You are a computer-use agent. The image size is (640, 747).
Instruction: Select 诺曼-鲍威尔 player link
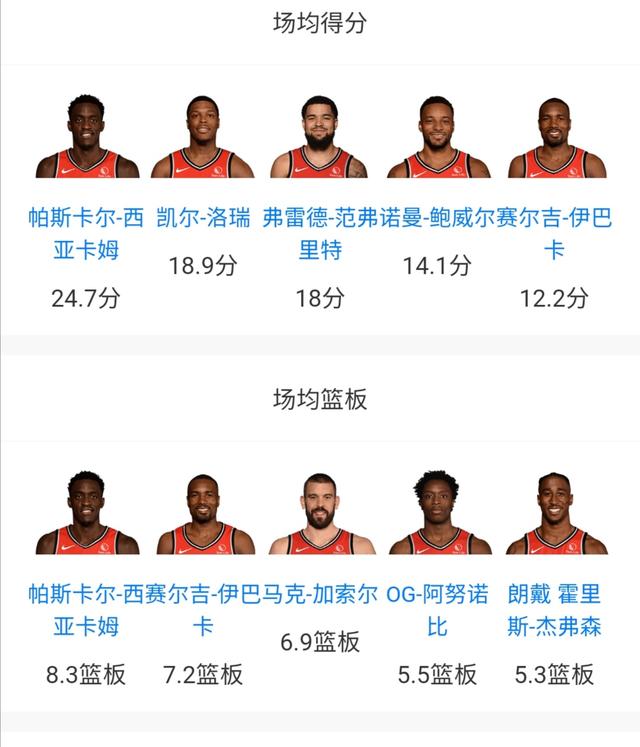coord(439,218)
